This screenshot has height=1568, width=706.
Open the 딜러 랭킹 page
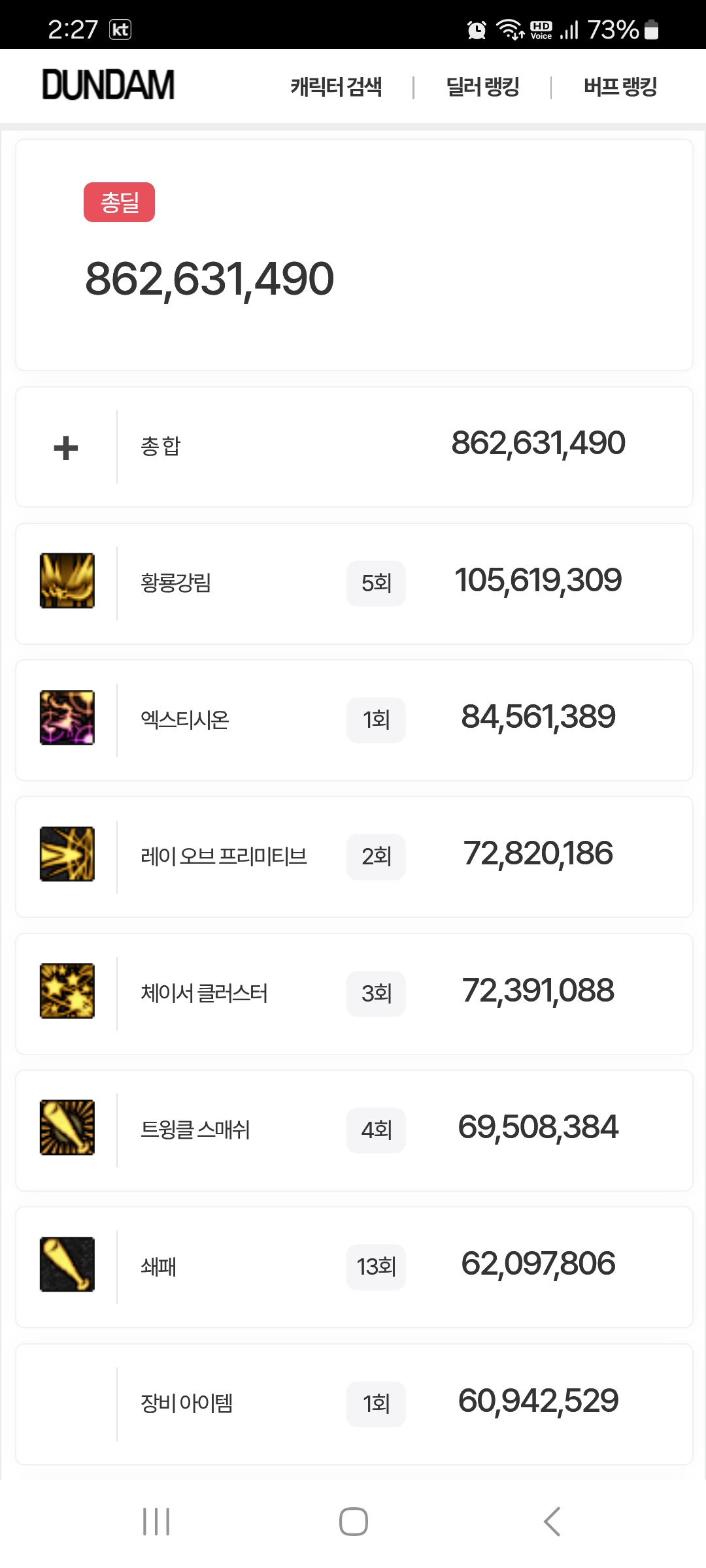[482, 86]
